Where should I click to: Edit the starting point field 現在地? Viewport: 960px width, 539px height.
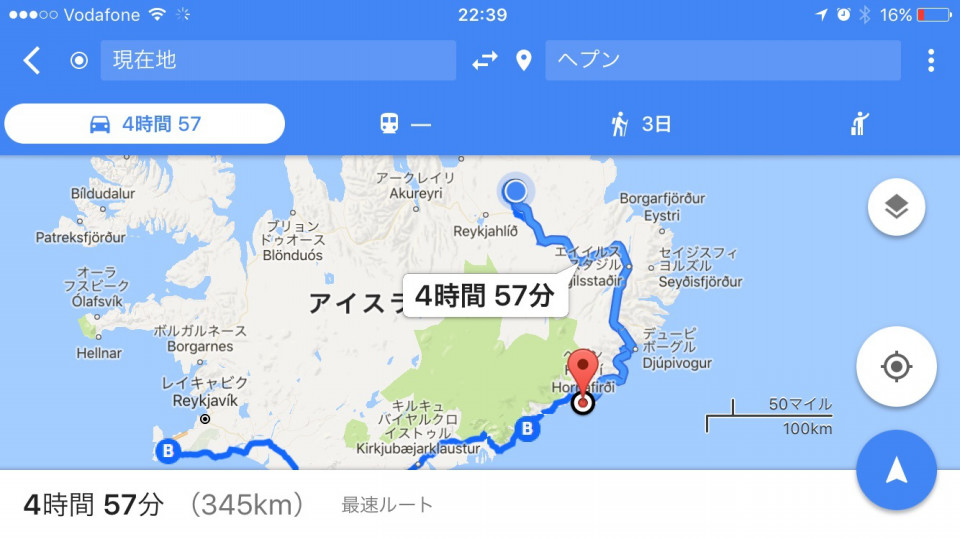(x=277, y=61)
